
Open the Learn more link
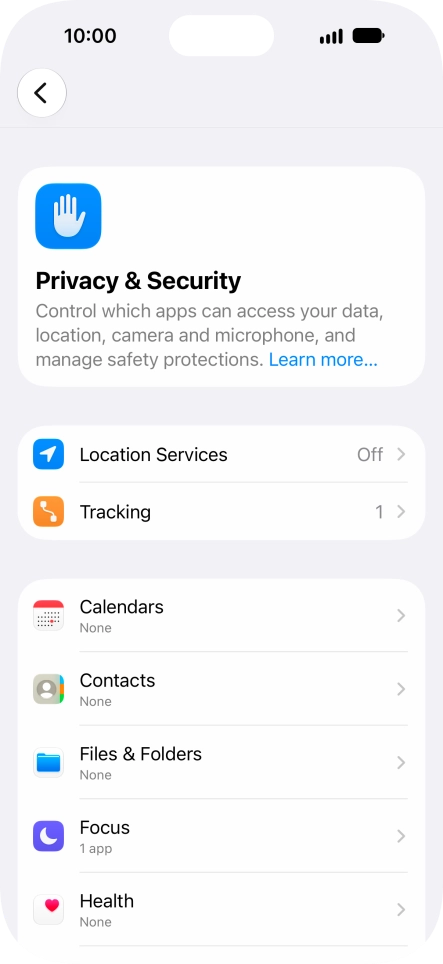tap(323, 360)
